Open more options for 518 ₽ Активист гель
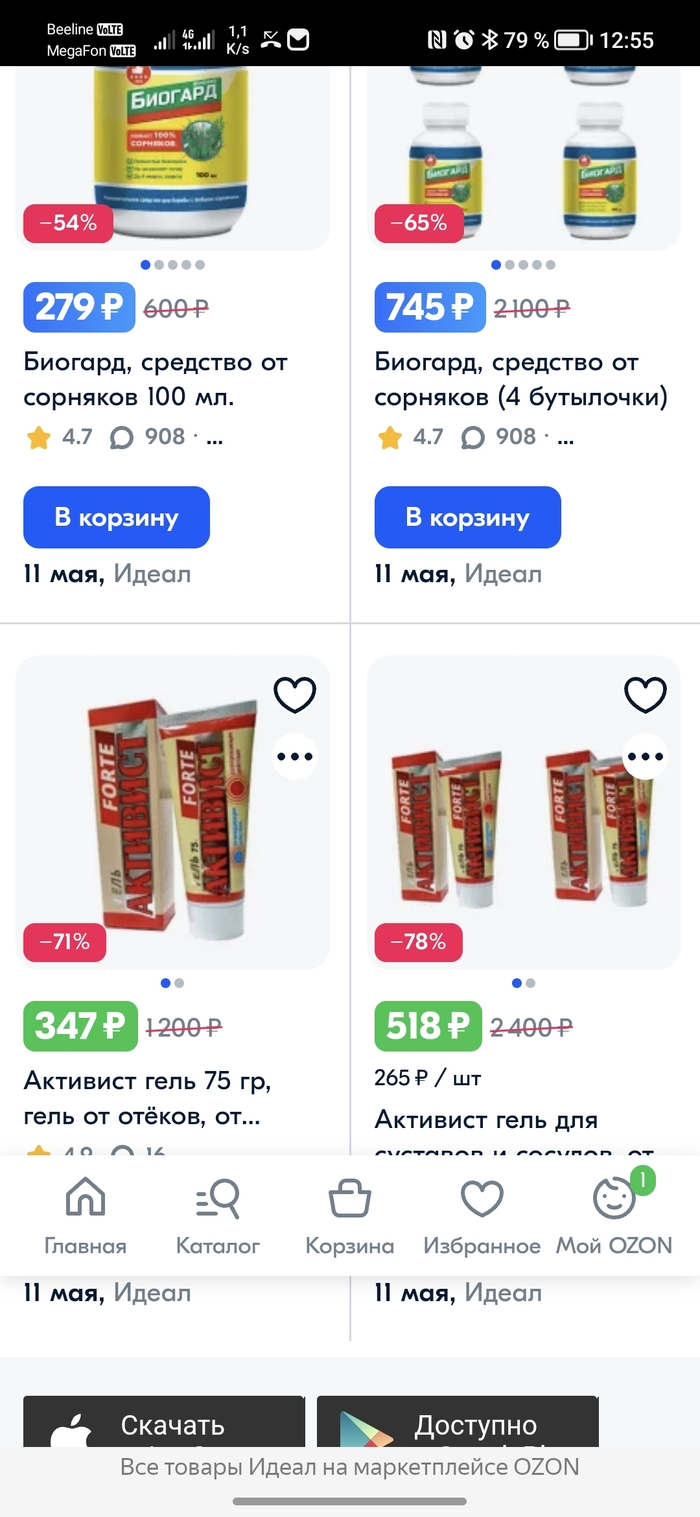The height and width of the screenshot is (1517, 700). coord(645,755)
